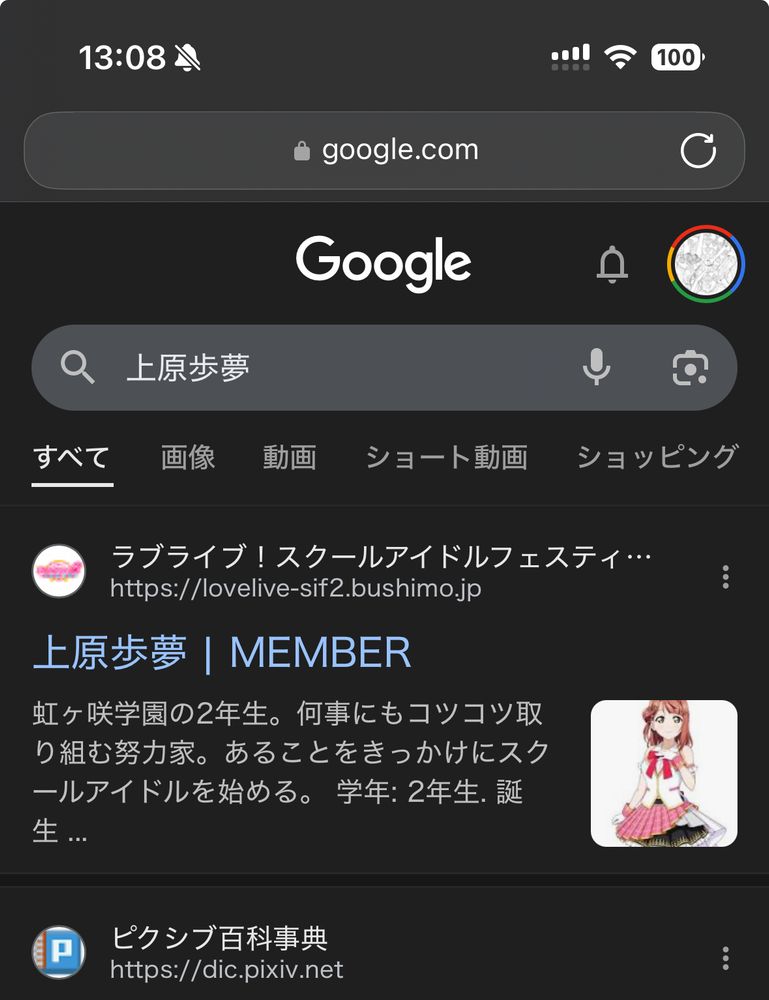Open the ピクシブ百科事典 search result
769x1000 pixels.
(x=220, y=939)
